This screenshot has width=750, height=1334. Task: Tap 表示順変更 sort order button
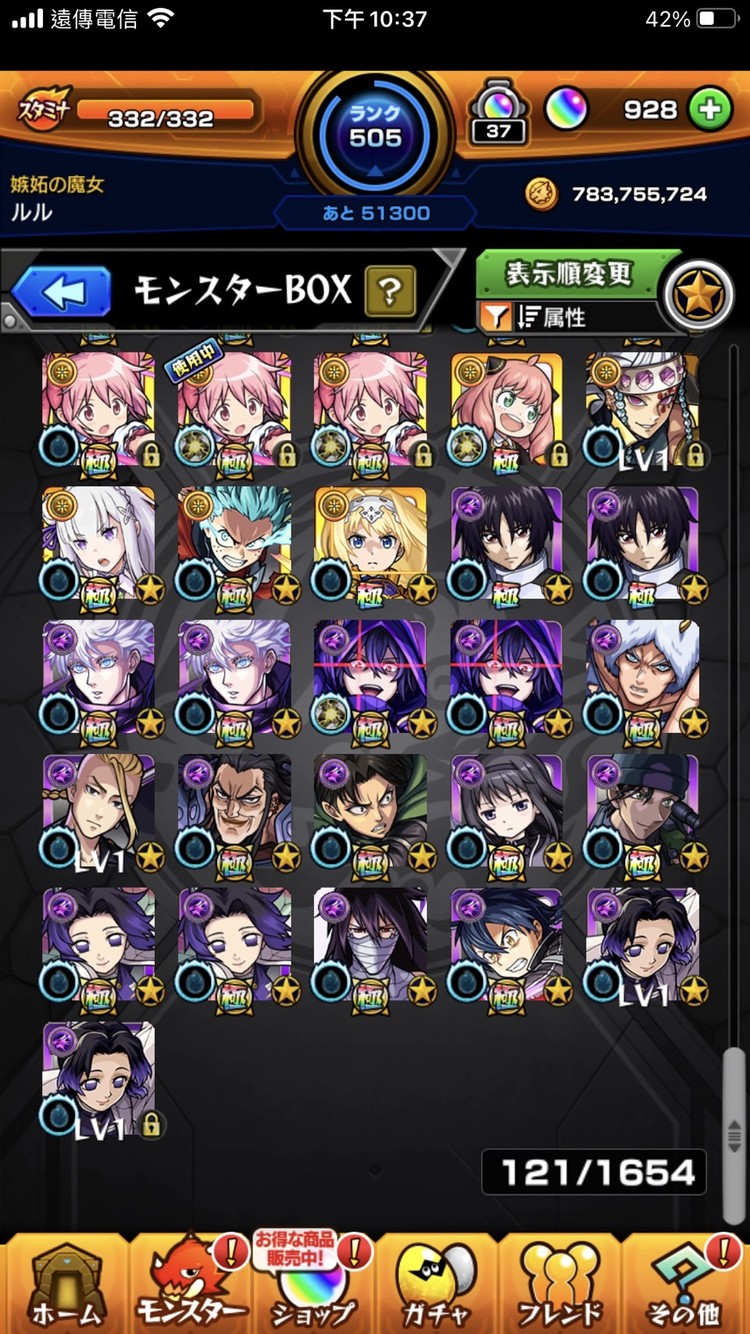pyautogui.click(x=568, y=273)
